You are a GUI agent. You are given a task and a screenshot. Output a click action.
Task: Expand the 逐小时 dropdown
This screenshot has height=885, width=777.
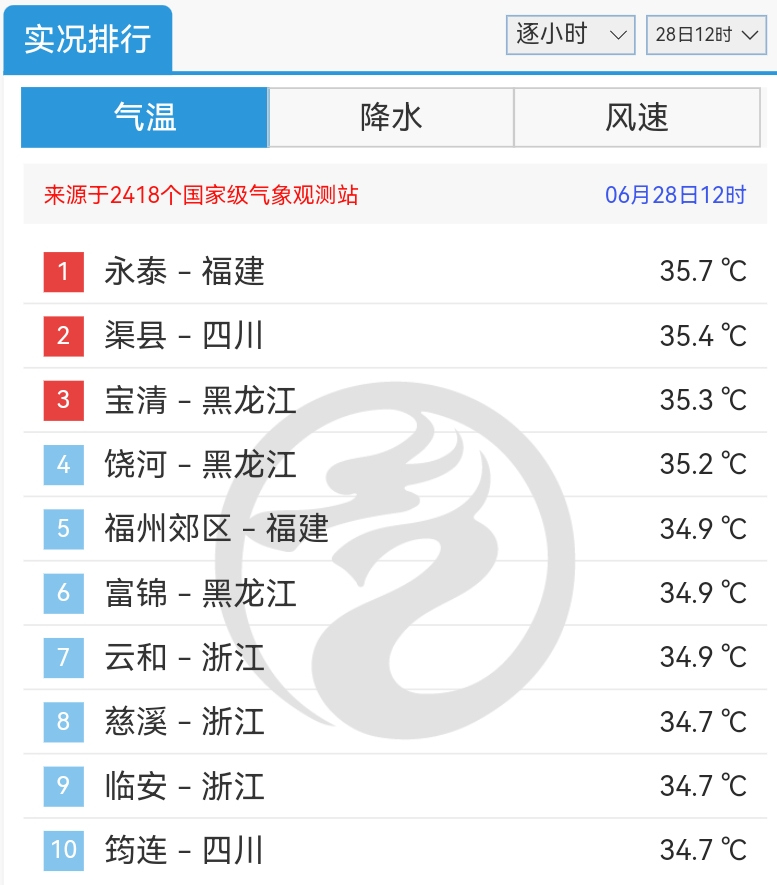coord(570,35)
